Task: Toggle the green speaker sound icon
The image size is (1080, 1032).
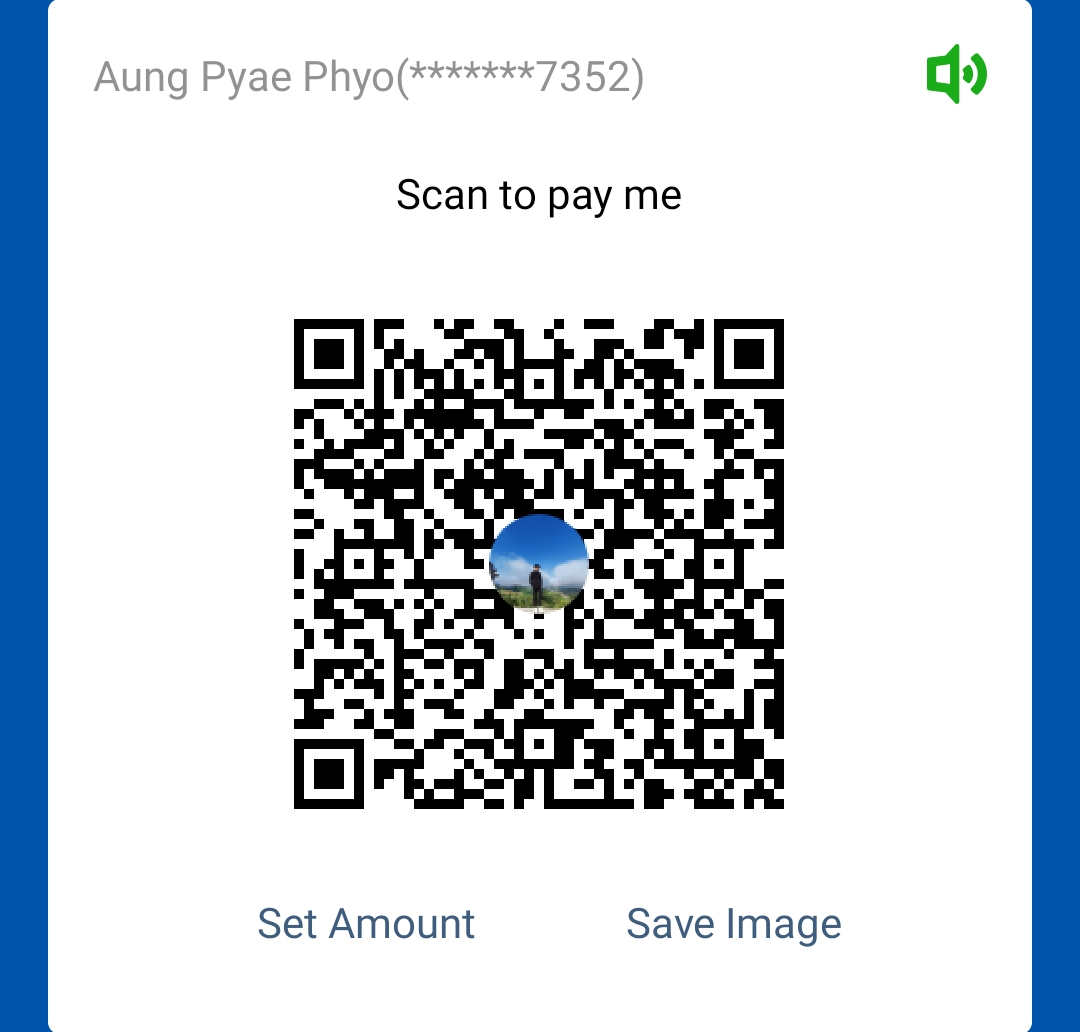Action: tap(956, 74)
